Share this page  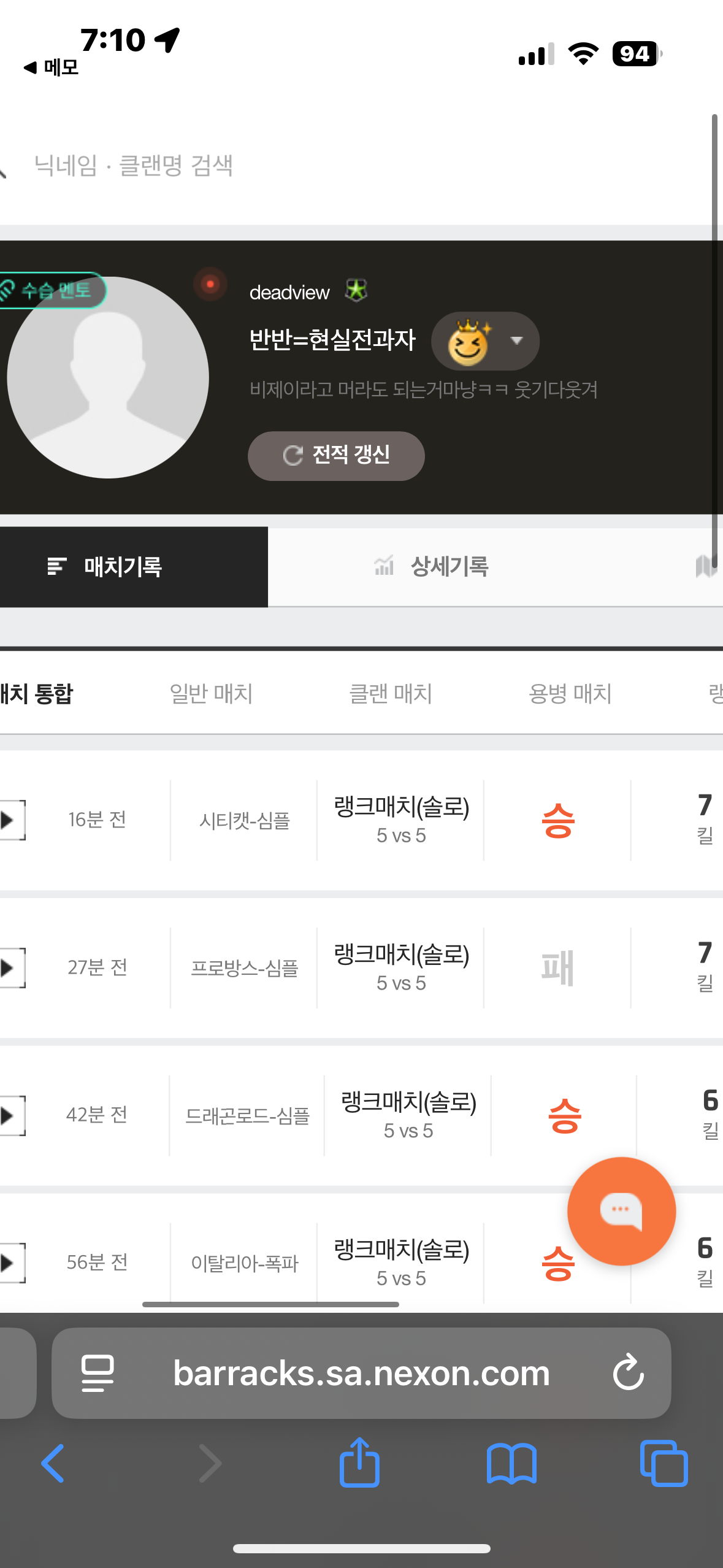pyautogui.click(x=359, y=1463)
